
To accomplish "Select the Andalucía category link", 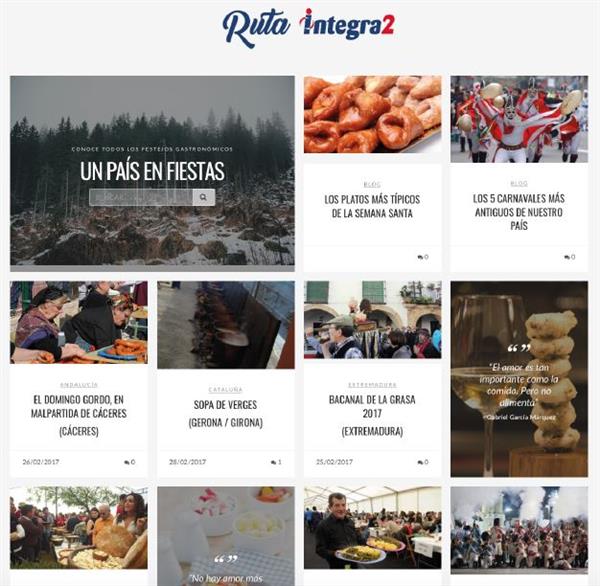I will pyautogui.click(x=78, y=384).
